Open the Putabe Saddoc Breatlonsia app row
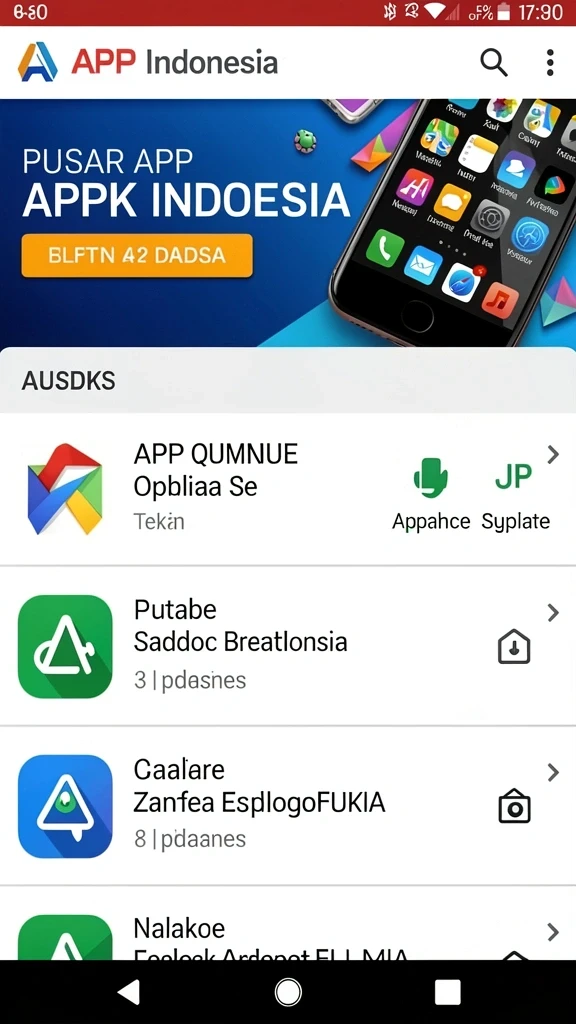Screen dimensions: 576x1024 [288, 646]
